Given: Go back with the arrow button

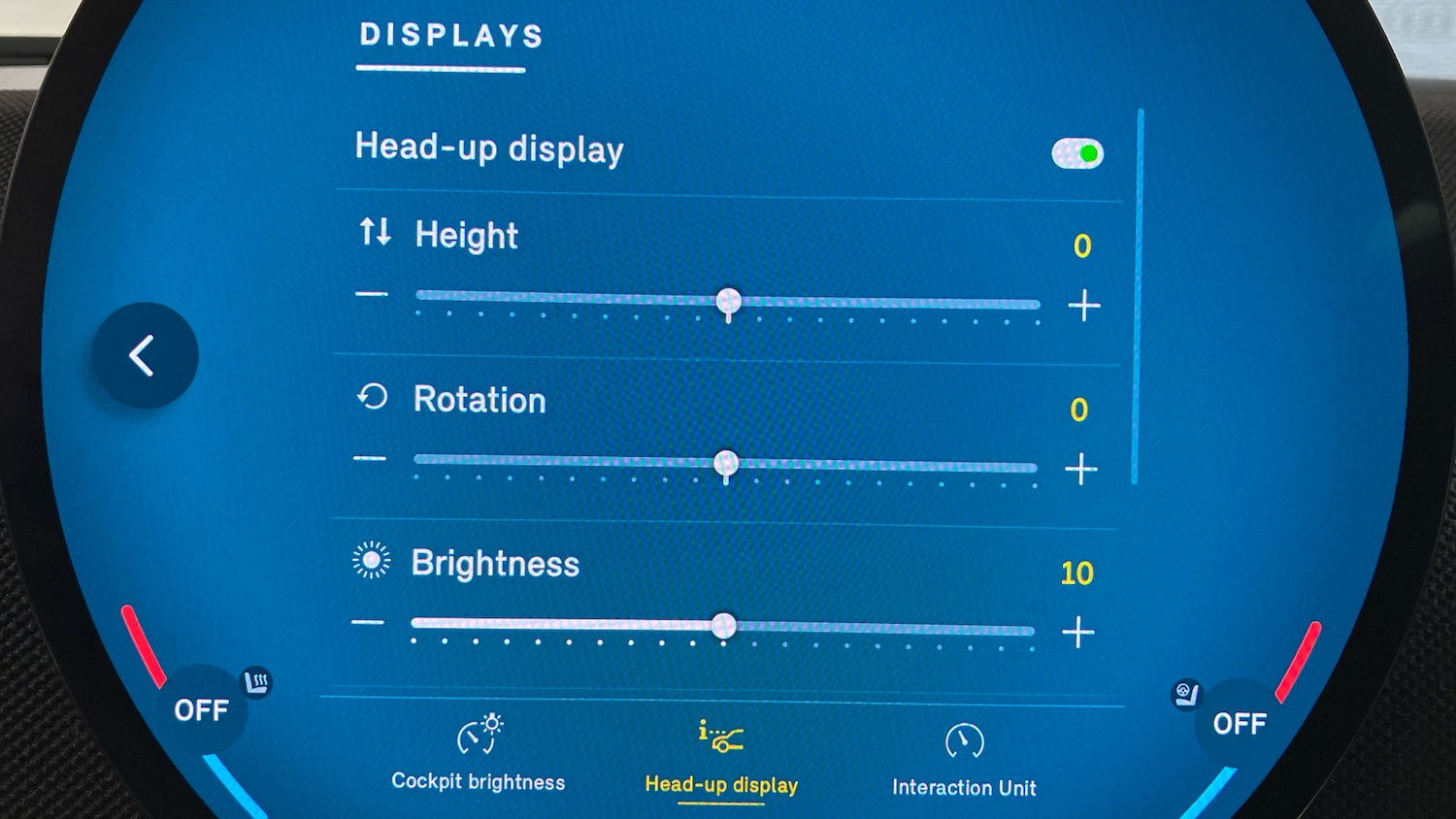Looking at the screenshot, I should click(x=144, y=355).
